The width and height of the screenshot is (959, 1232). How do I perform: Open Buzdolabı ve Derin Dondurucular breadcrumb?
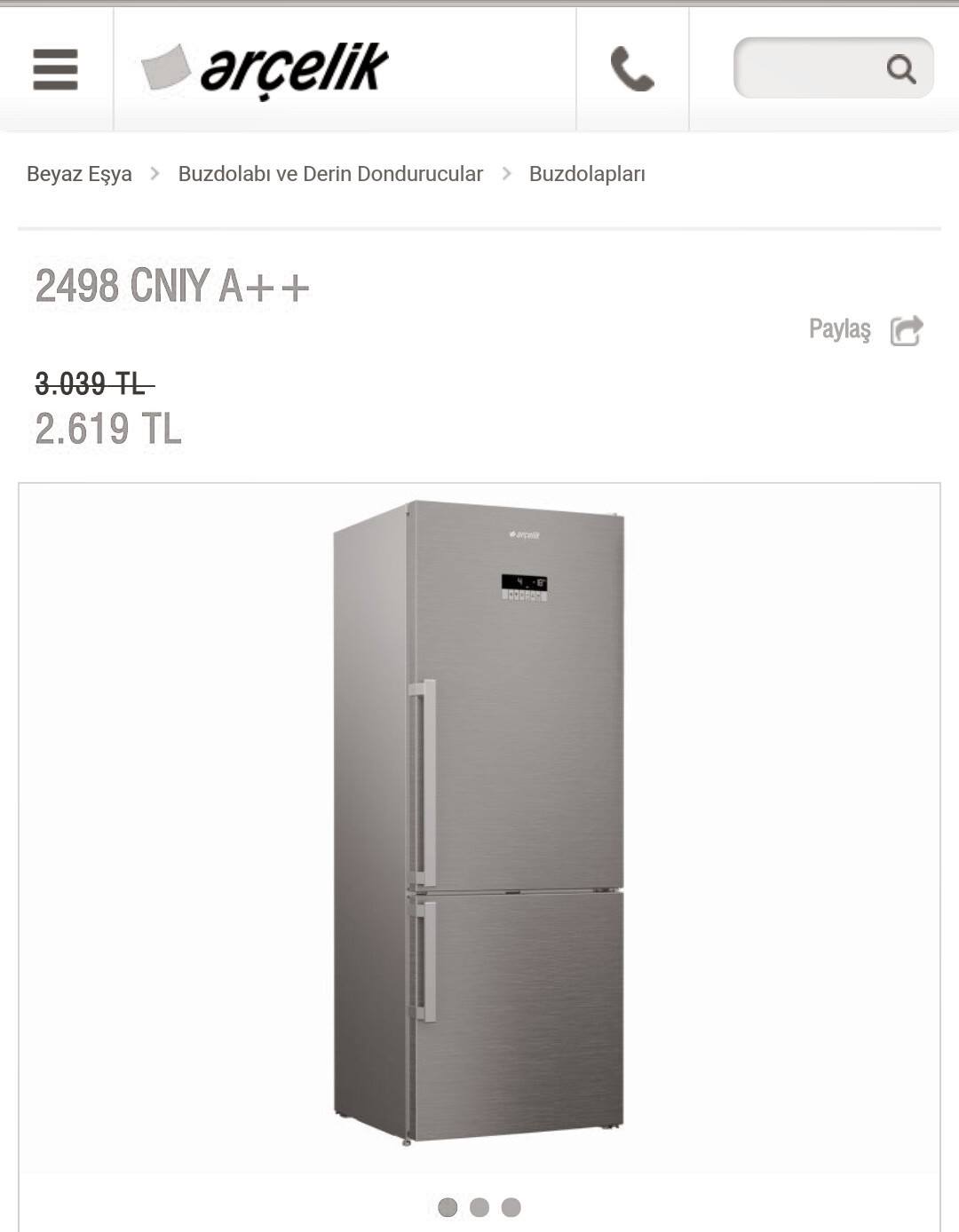[x=330, y=174]
